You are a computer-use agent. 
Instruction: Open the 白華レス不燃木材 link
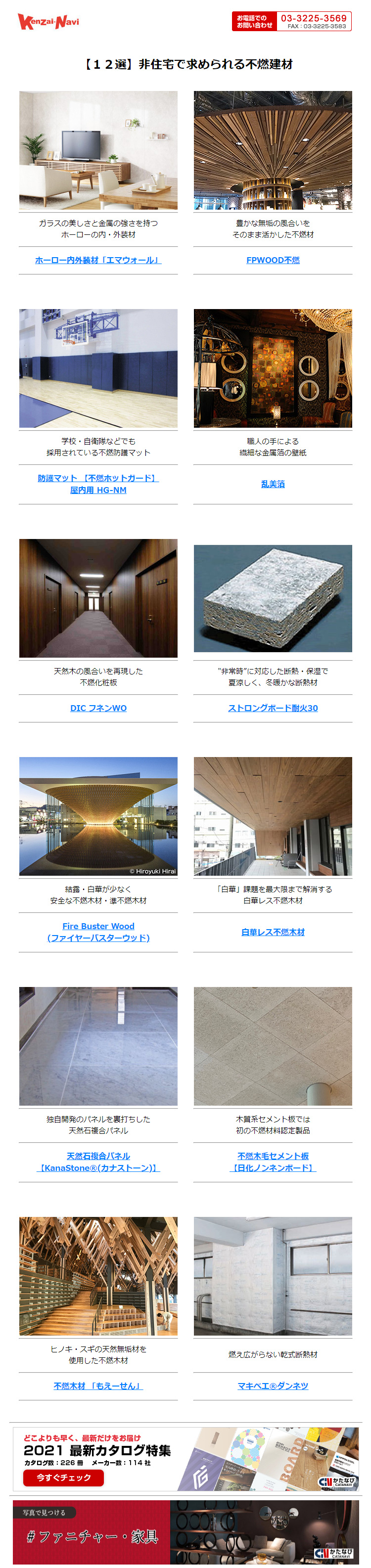tap(272, 931)
